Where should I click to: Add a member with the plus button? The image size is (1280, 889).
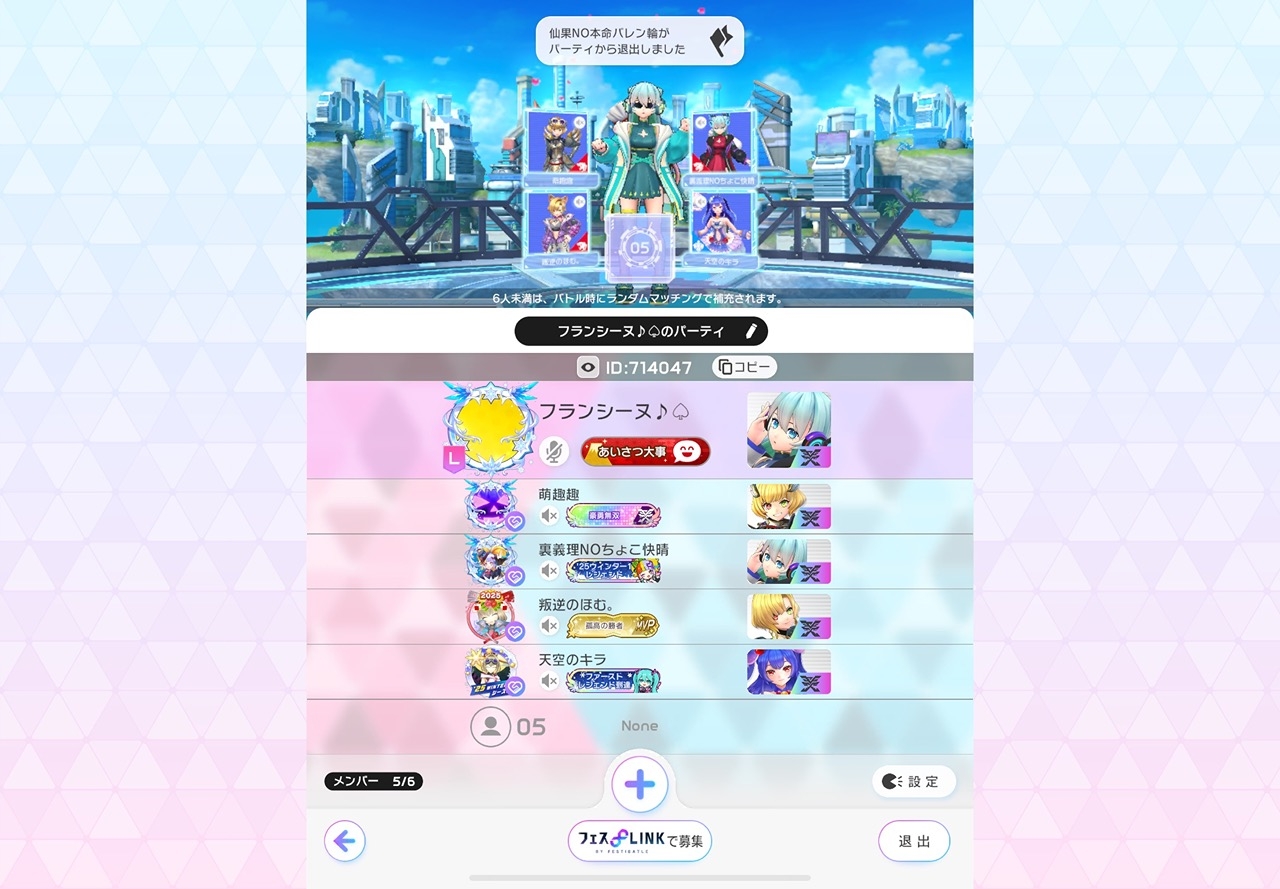(x=639, y=784)
